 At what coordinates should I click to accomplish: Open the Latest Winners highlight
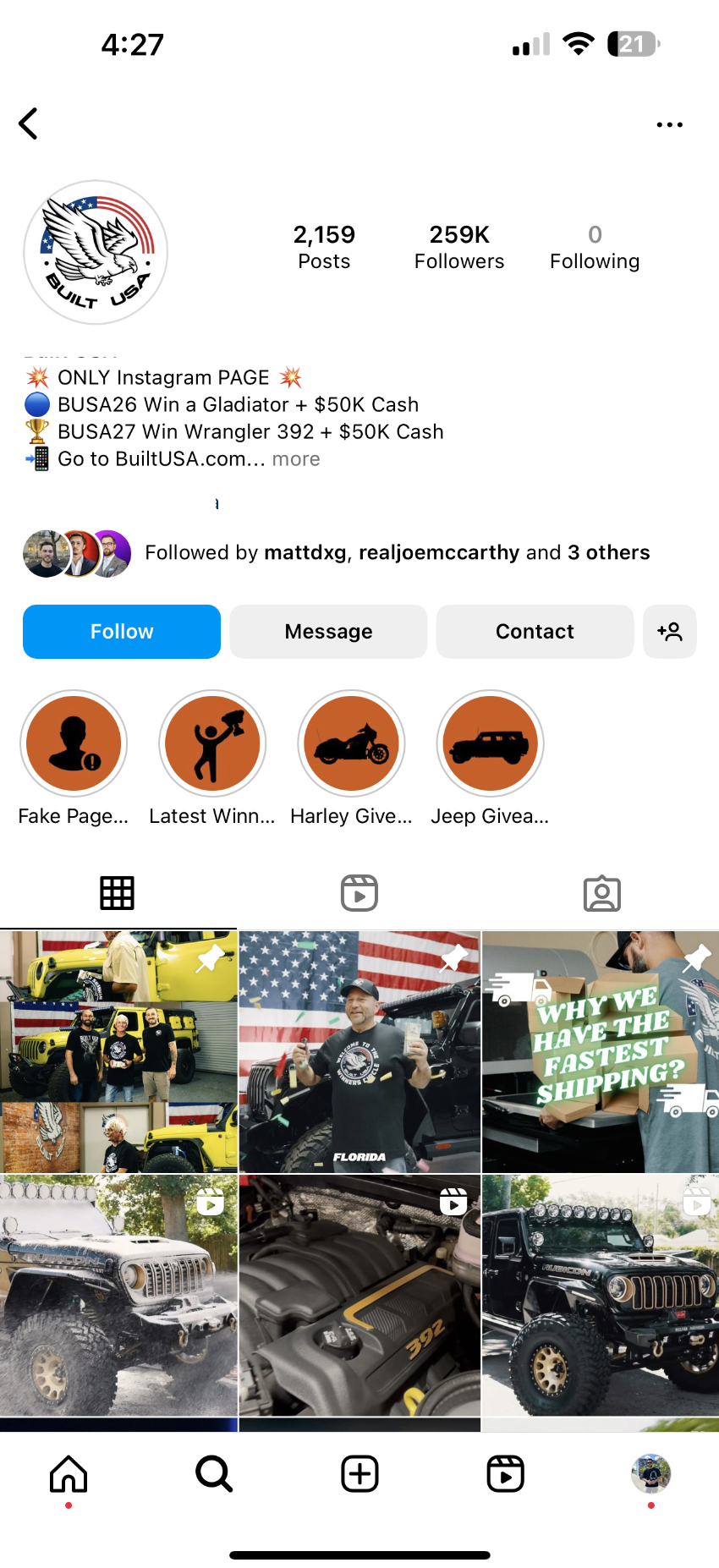(212, 744)
